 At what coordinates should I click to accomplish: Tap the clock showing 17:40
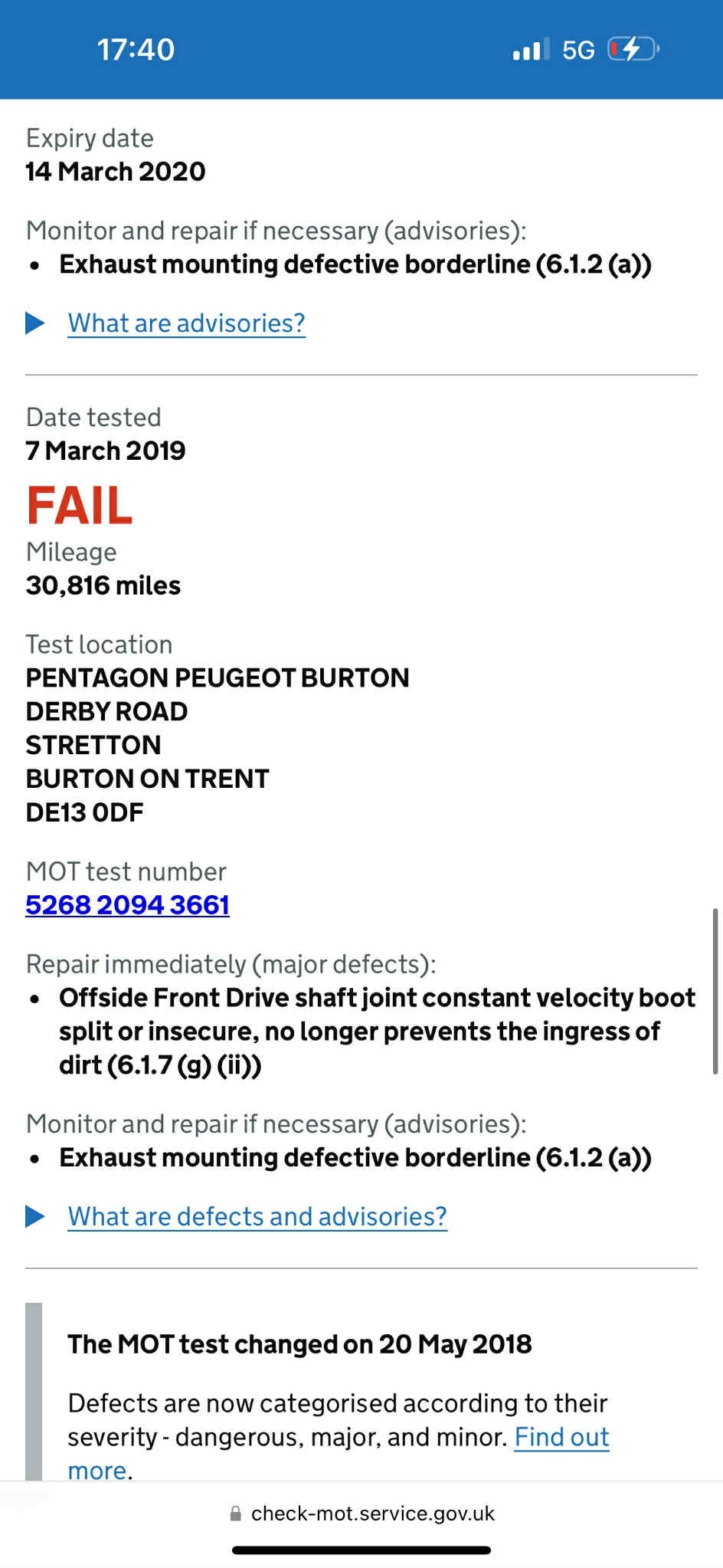[x=135, y=49]
